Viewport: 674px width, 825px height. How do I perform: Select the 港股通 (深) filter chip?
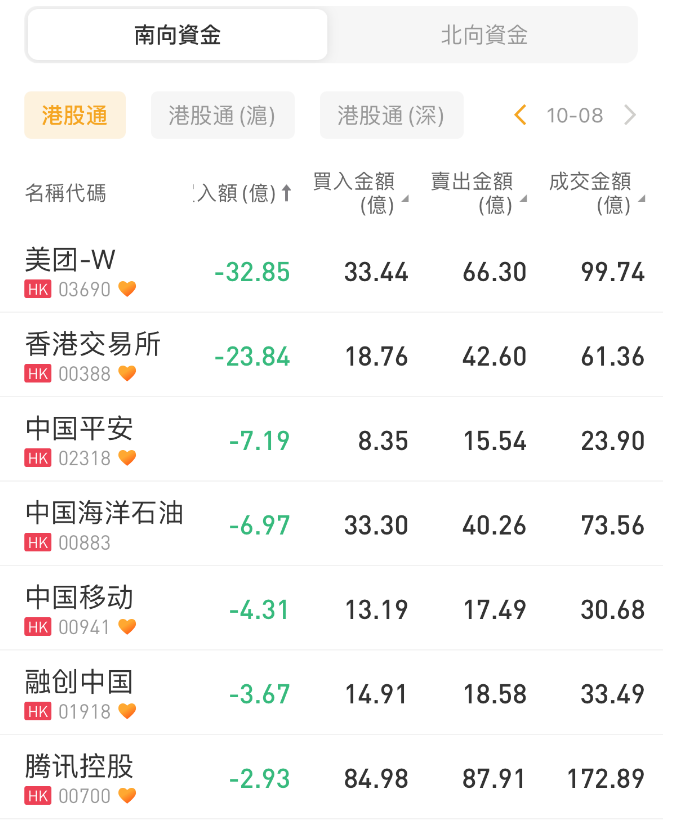391,115
